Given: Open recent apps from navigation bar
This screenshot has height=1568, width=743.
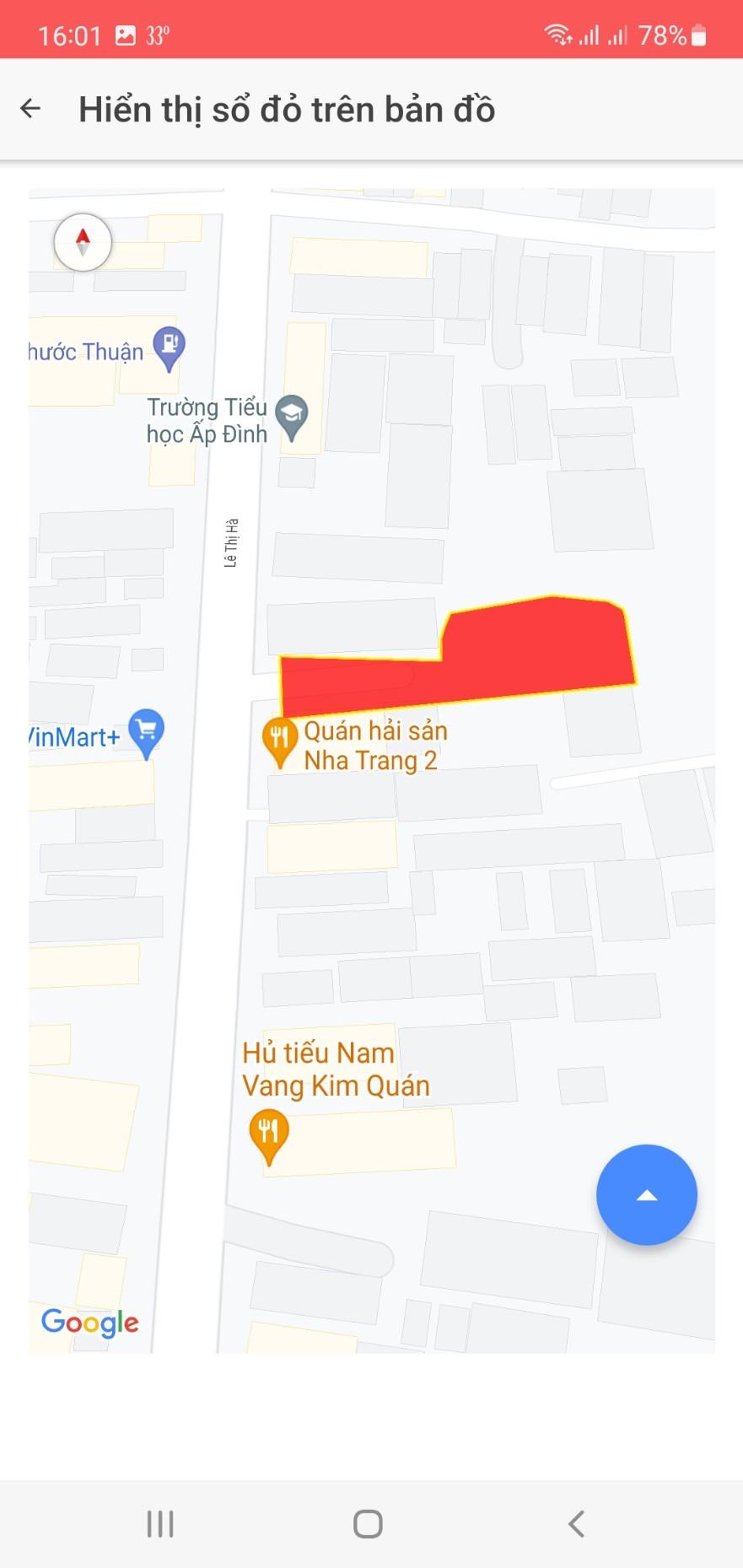Looking at the screenshot, I should (160, 1523).
